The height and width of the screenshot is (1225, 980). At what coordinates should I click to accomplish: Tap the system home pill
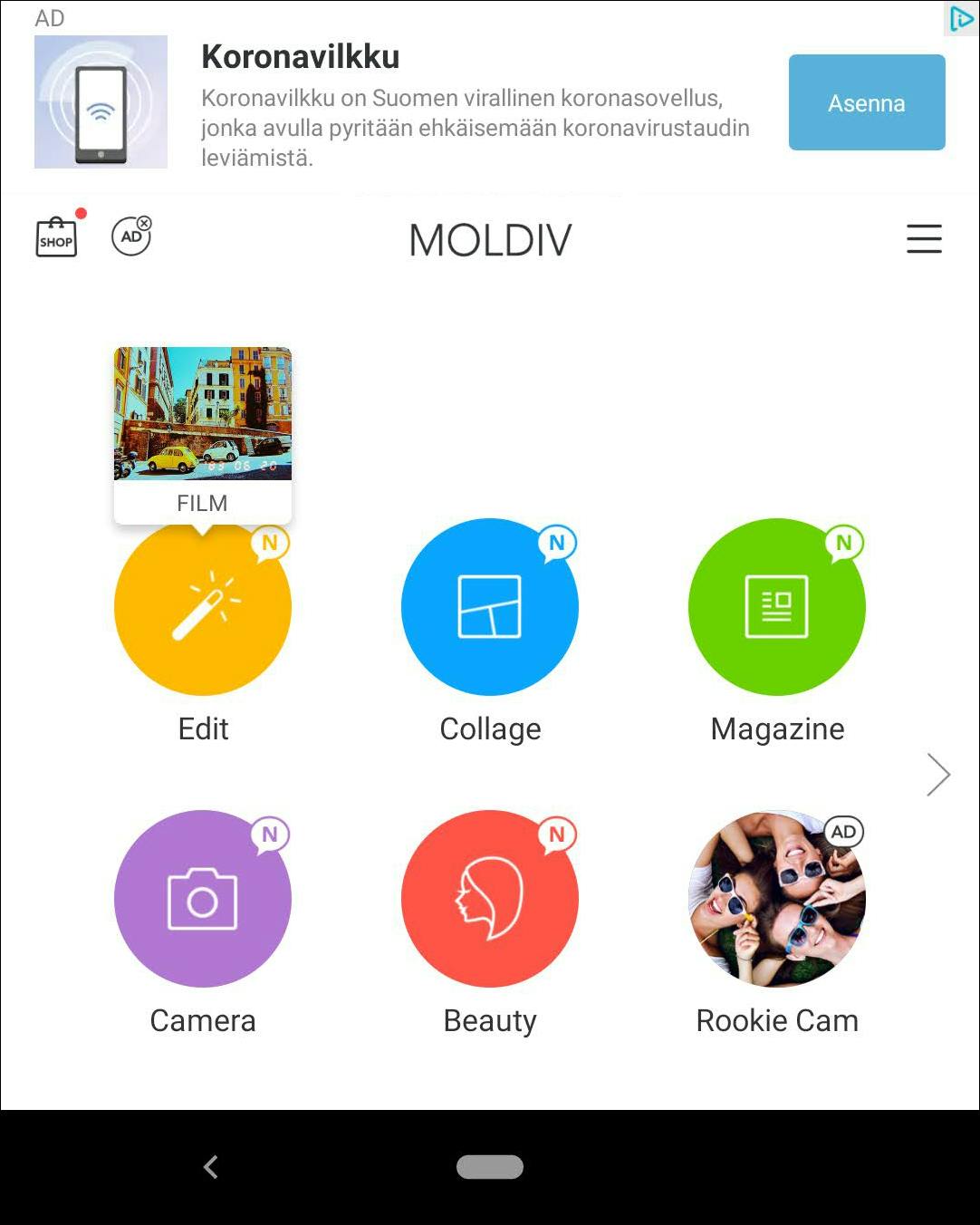click(x=490, y=1167)
